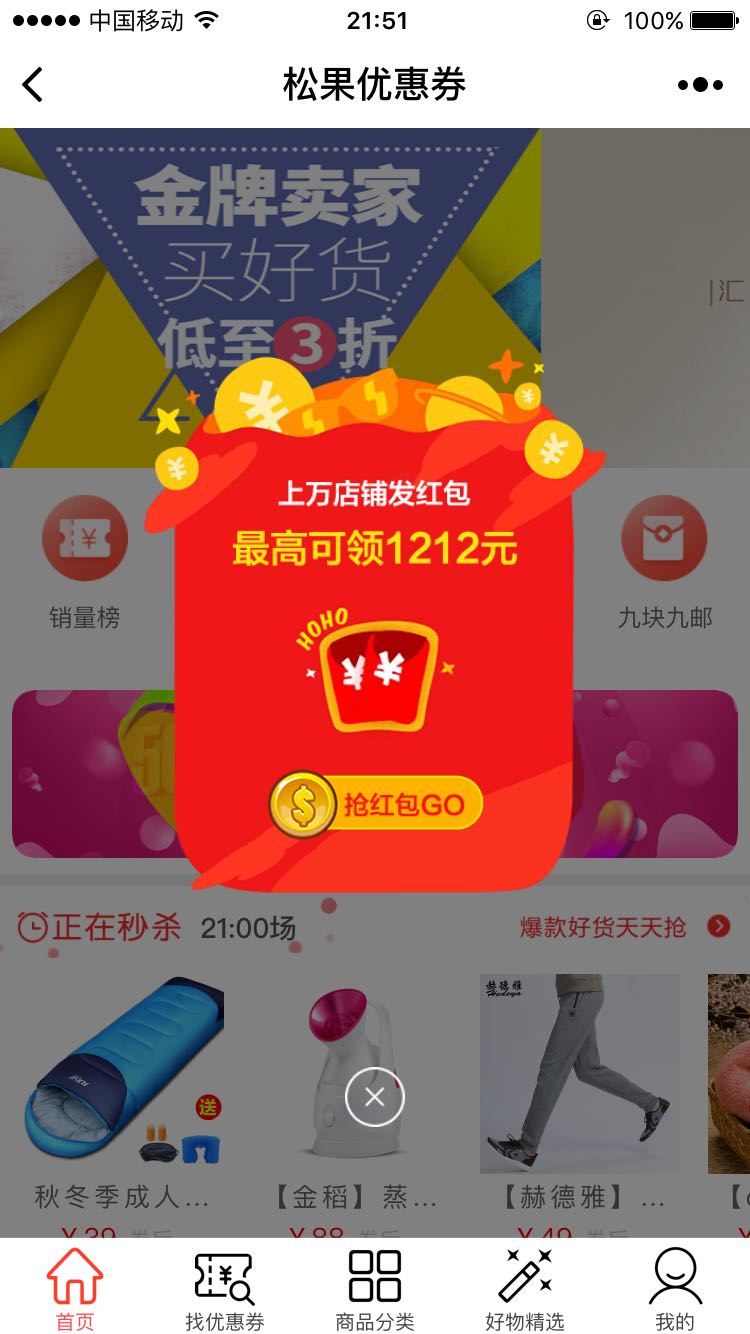Image resolution: width=750 pixels, height=1334 pixels.
Task: Open 好物精选 magic wand icon
Action: point(525,1275)
